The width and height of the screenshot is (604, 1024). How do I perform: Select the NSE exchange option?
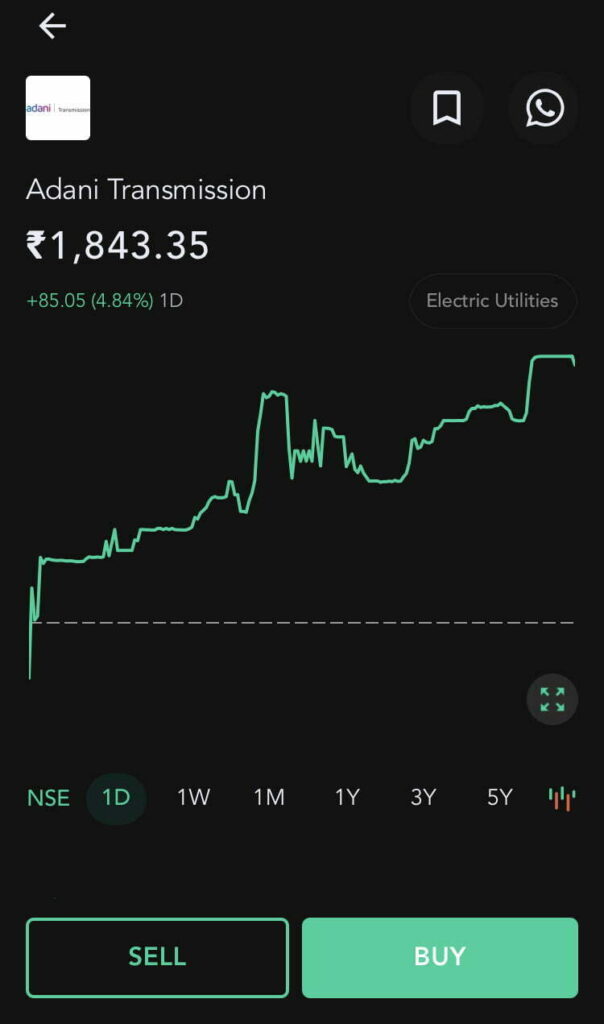coord(48,798)
